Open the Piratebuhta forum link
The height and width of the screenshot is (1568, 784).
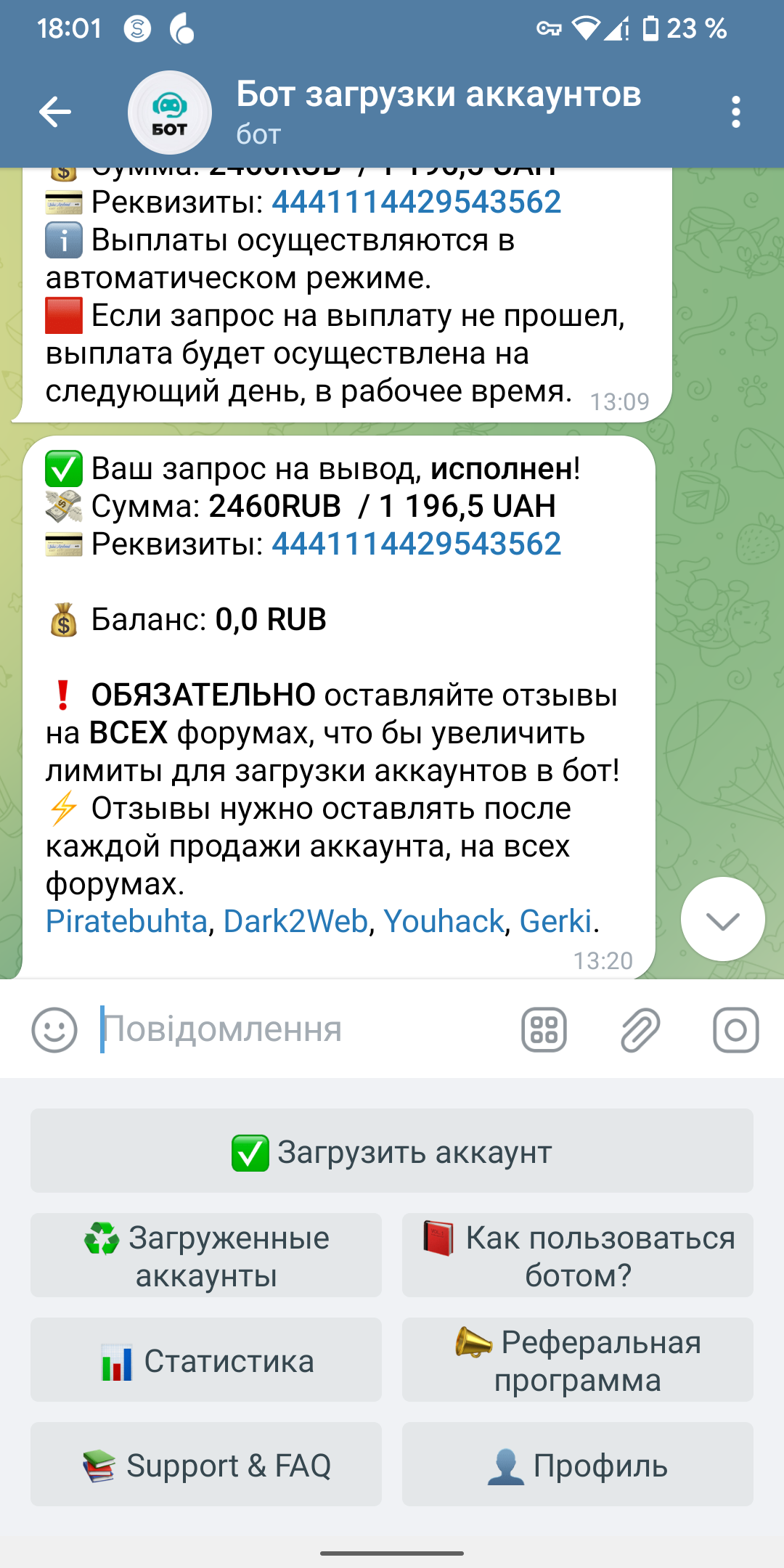coord(127,921)
